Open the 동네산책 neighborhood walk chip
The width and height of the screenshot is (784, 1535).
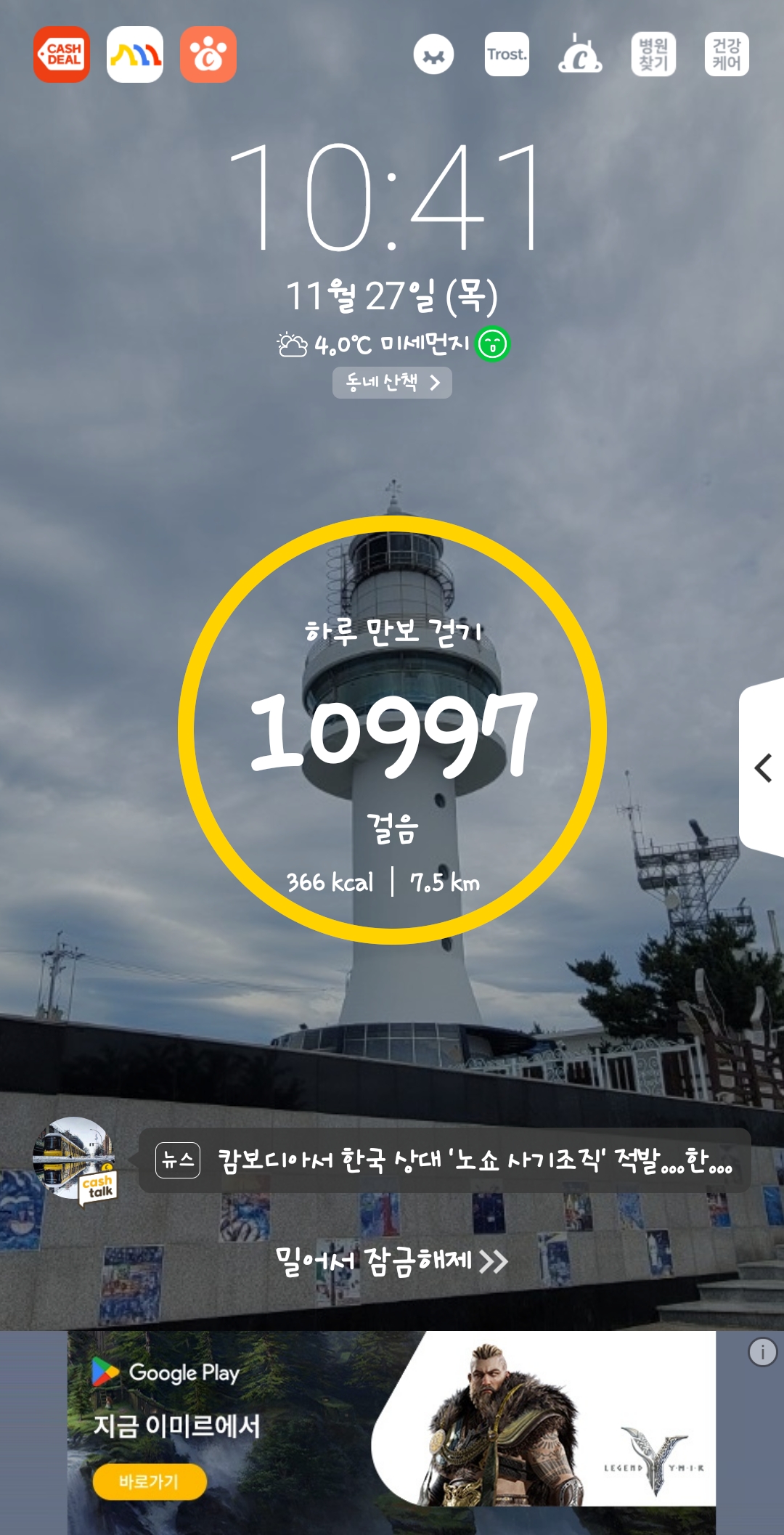click(392, 383)
